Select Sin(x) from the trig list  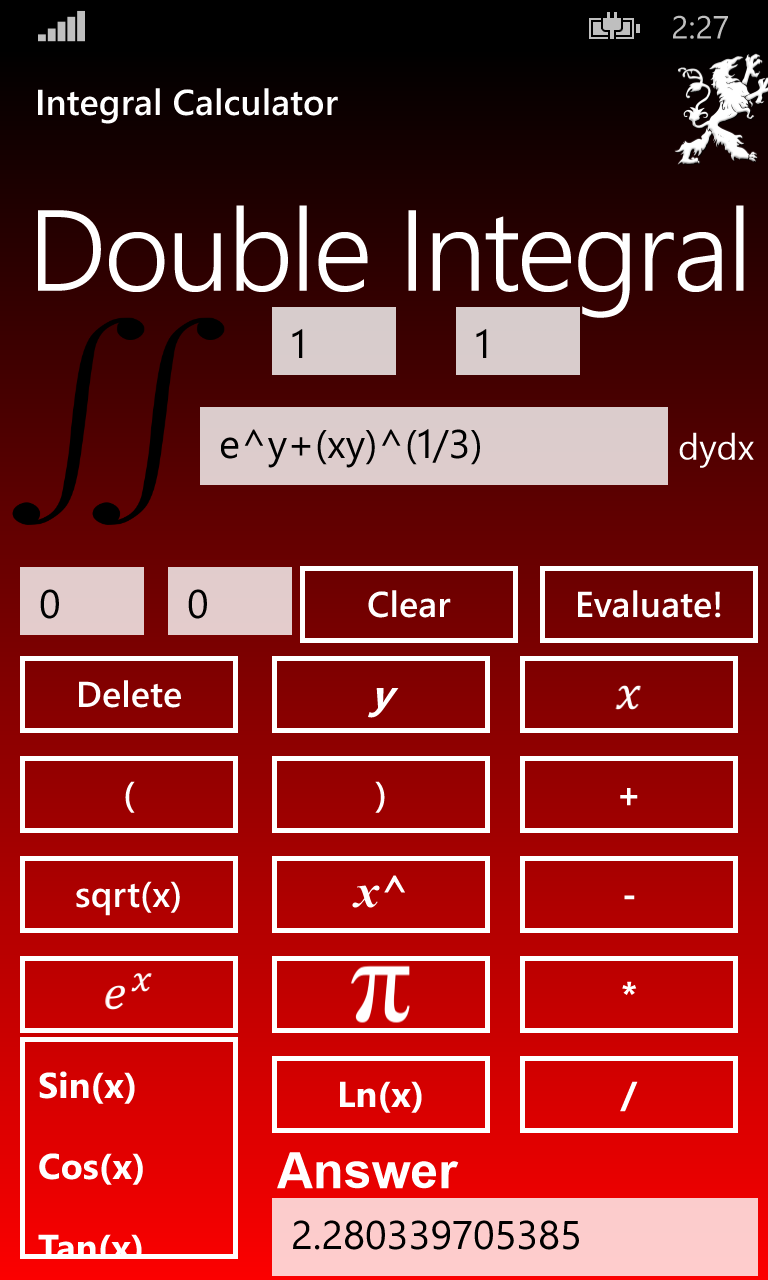coord(87,1086)
